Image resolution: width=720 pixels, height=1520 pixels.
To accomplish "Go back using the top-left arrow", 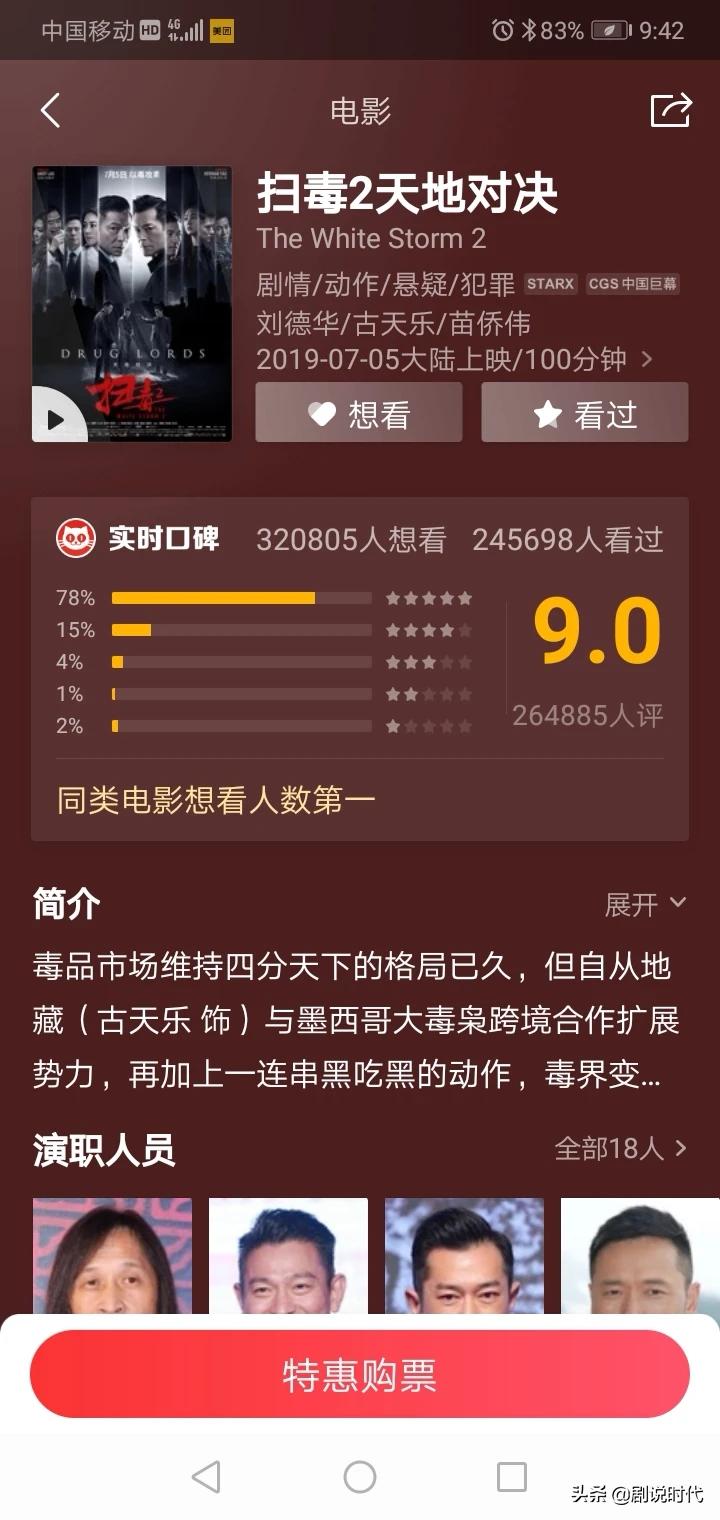I will [x=51, y=110].
